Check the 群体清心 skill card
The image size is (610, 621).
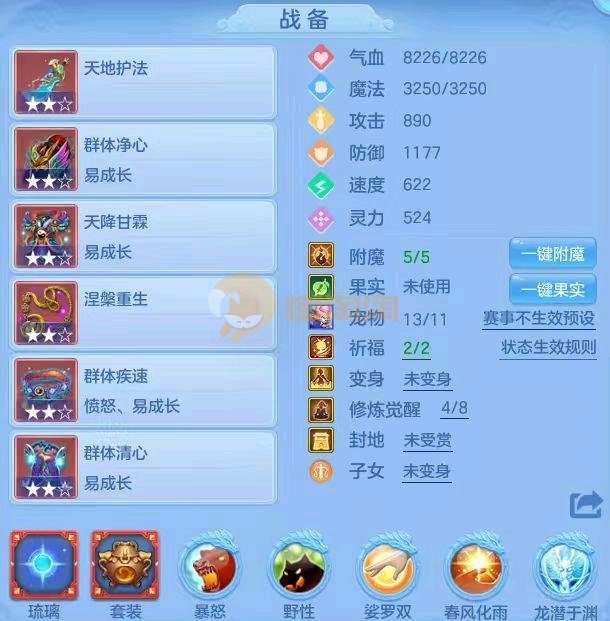[x=144, y=467]
